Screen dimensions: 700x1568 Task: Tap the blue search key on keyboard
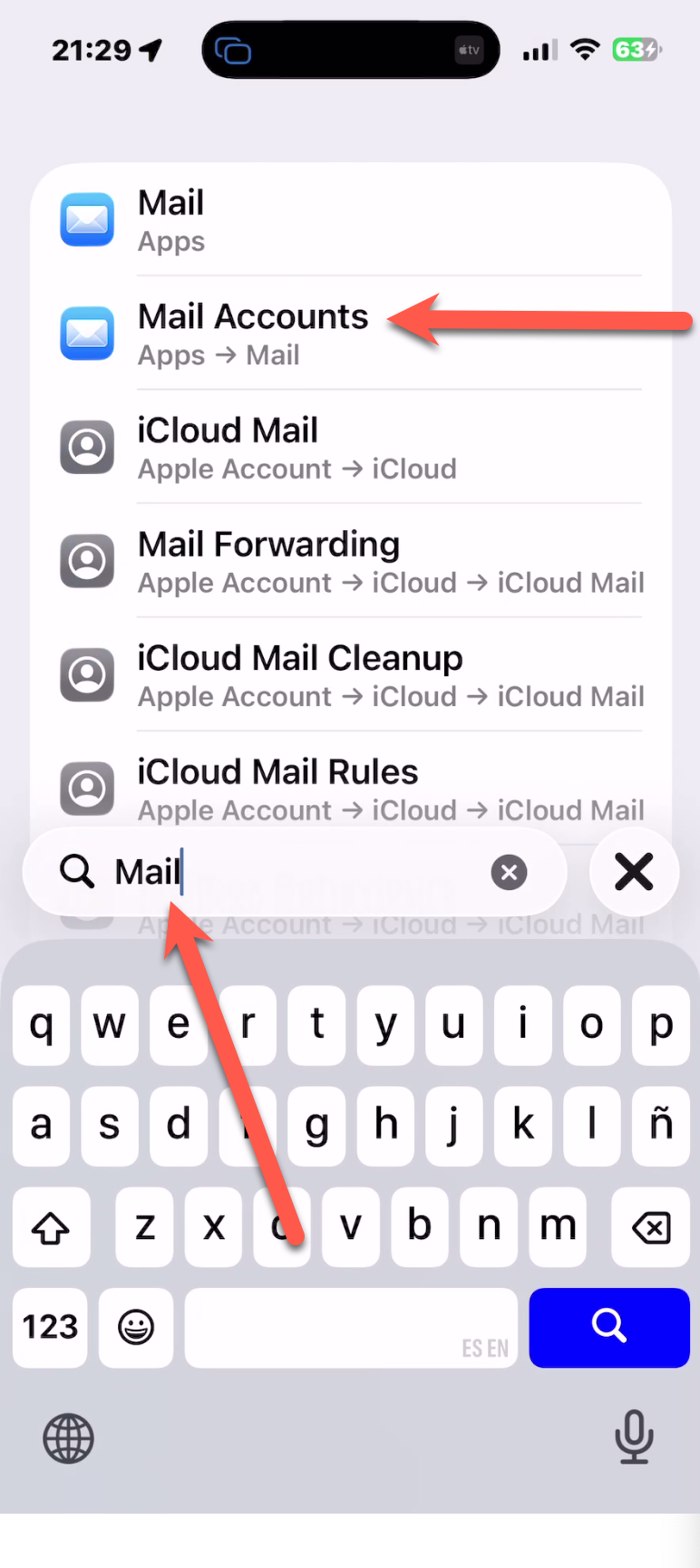[x=609, y=1327]
